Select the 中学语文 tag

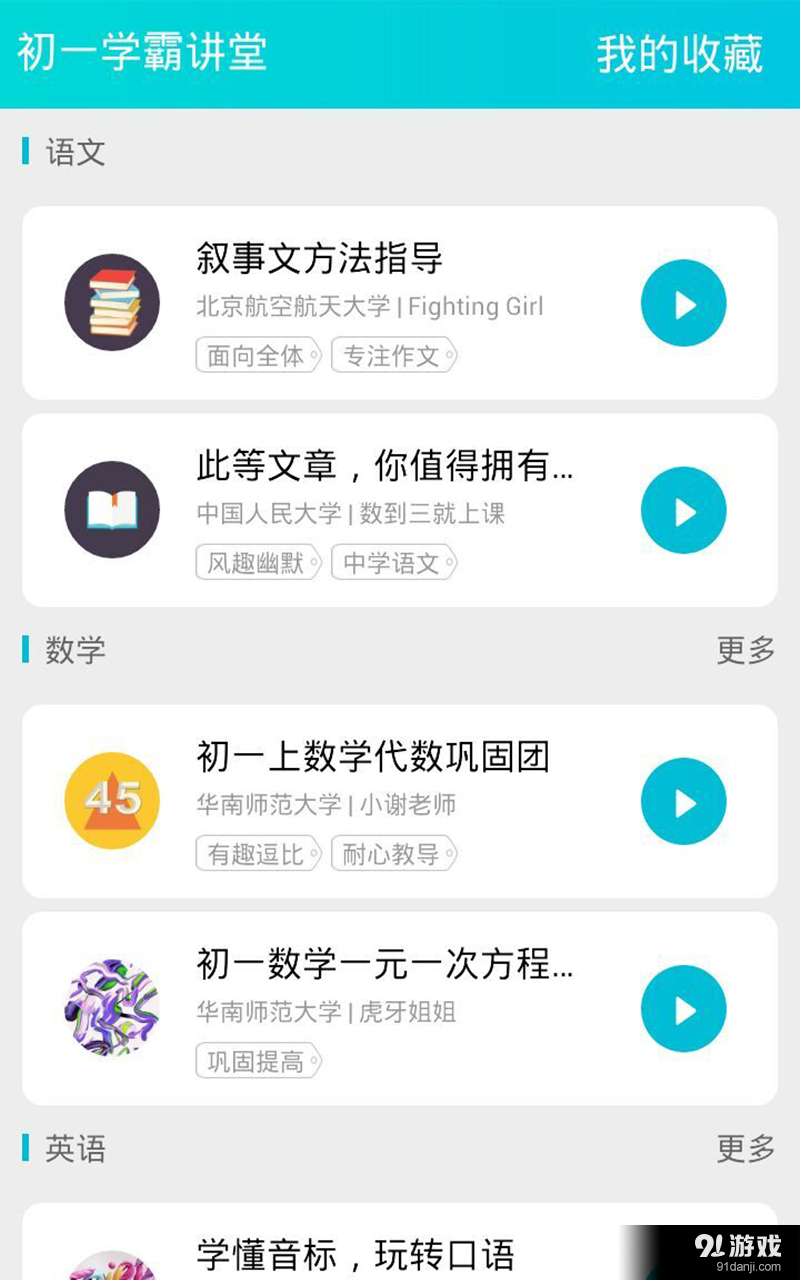[393, 563]
